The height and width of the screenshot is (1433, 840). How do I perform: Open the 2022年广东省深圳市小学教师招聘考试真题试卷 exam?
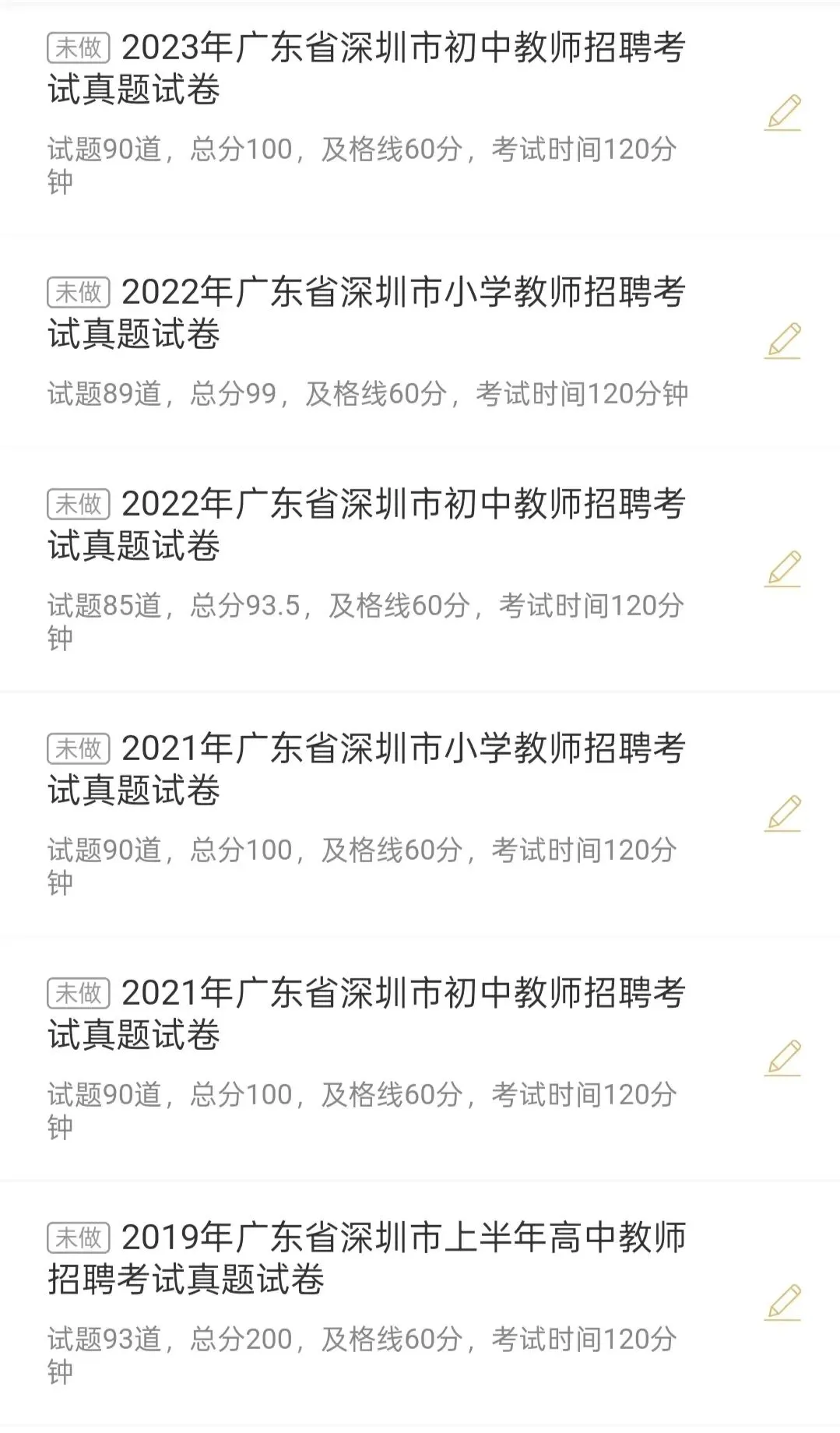(x=366, y=313)
